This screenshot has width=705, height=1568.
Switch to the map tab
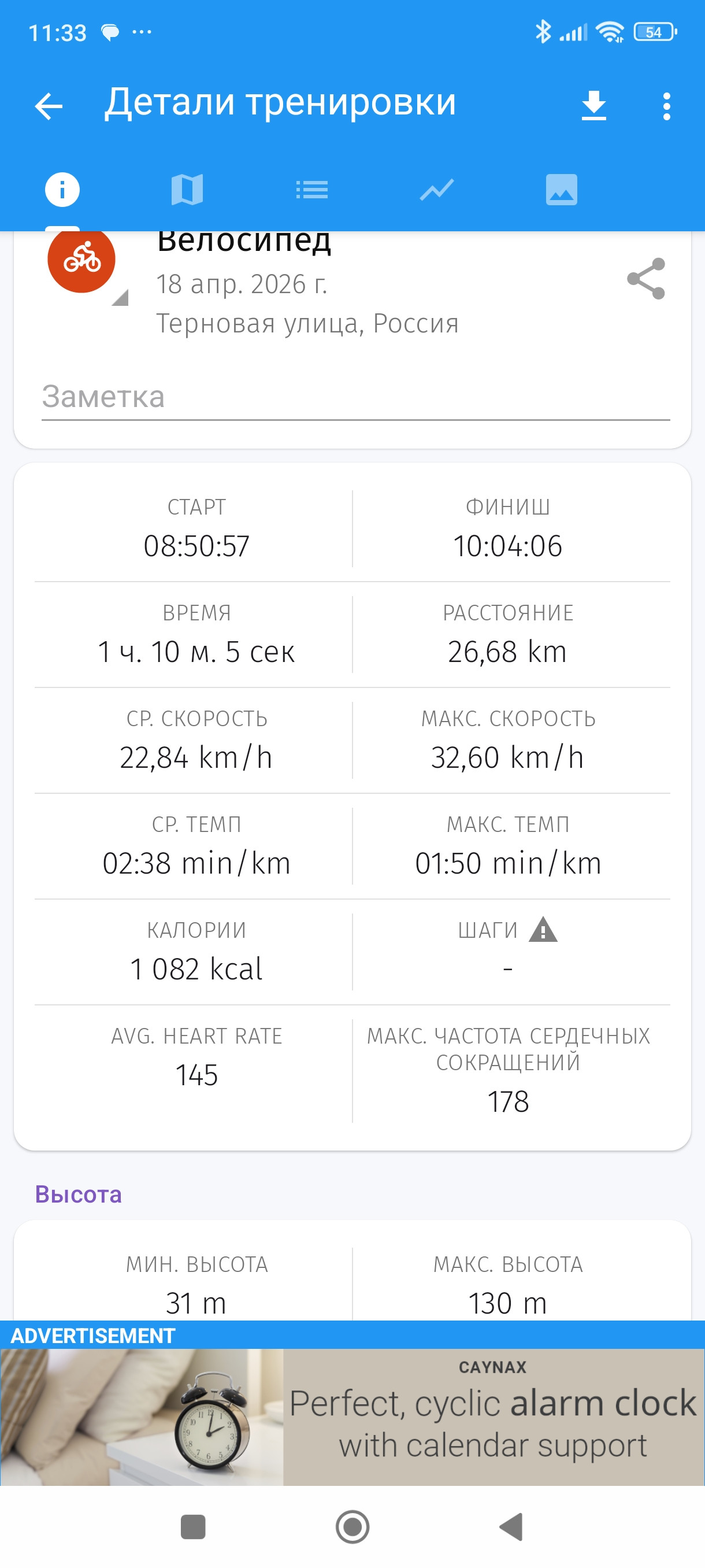coord(187,189)
